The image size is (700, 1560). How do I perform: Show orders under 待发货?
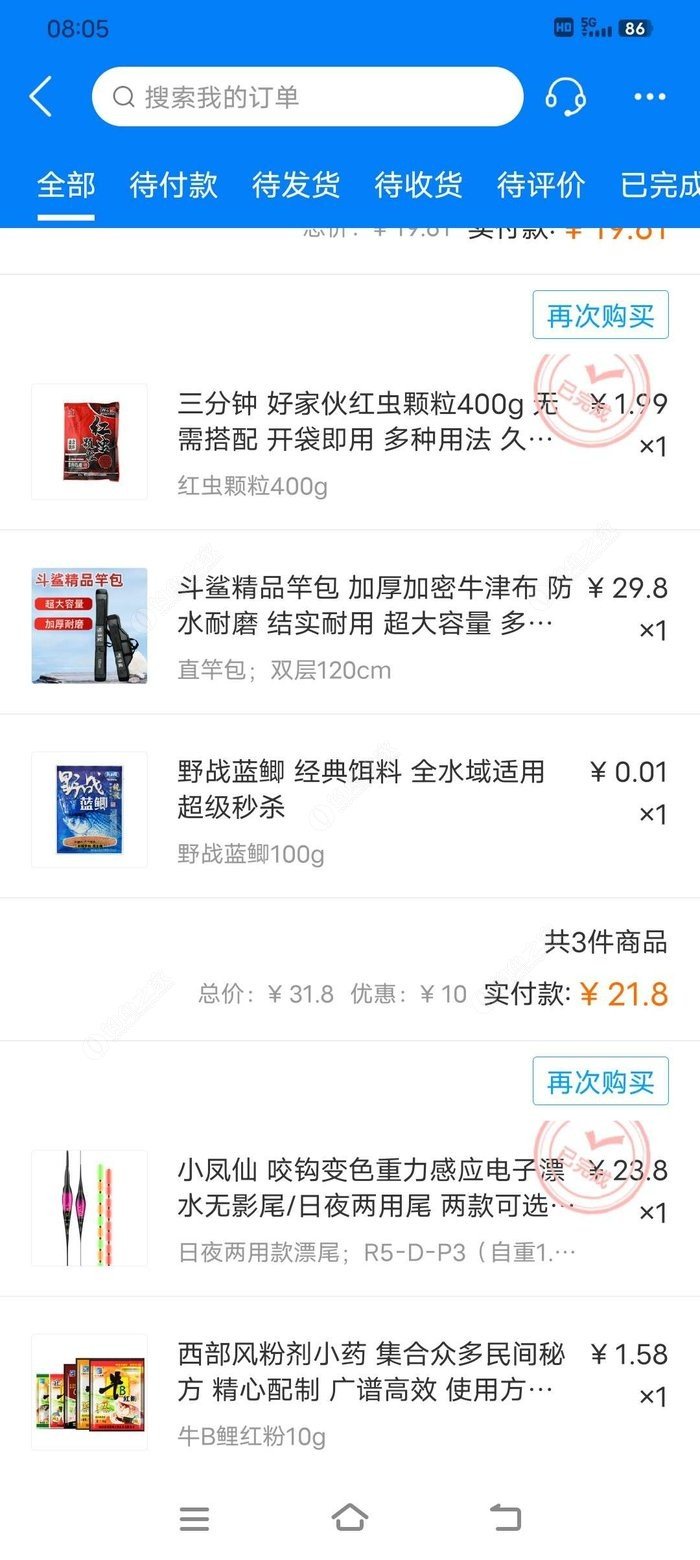296,185
